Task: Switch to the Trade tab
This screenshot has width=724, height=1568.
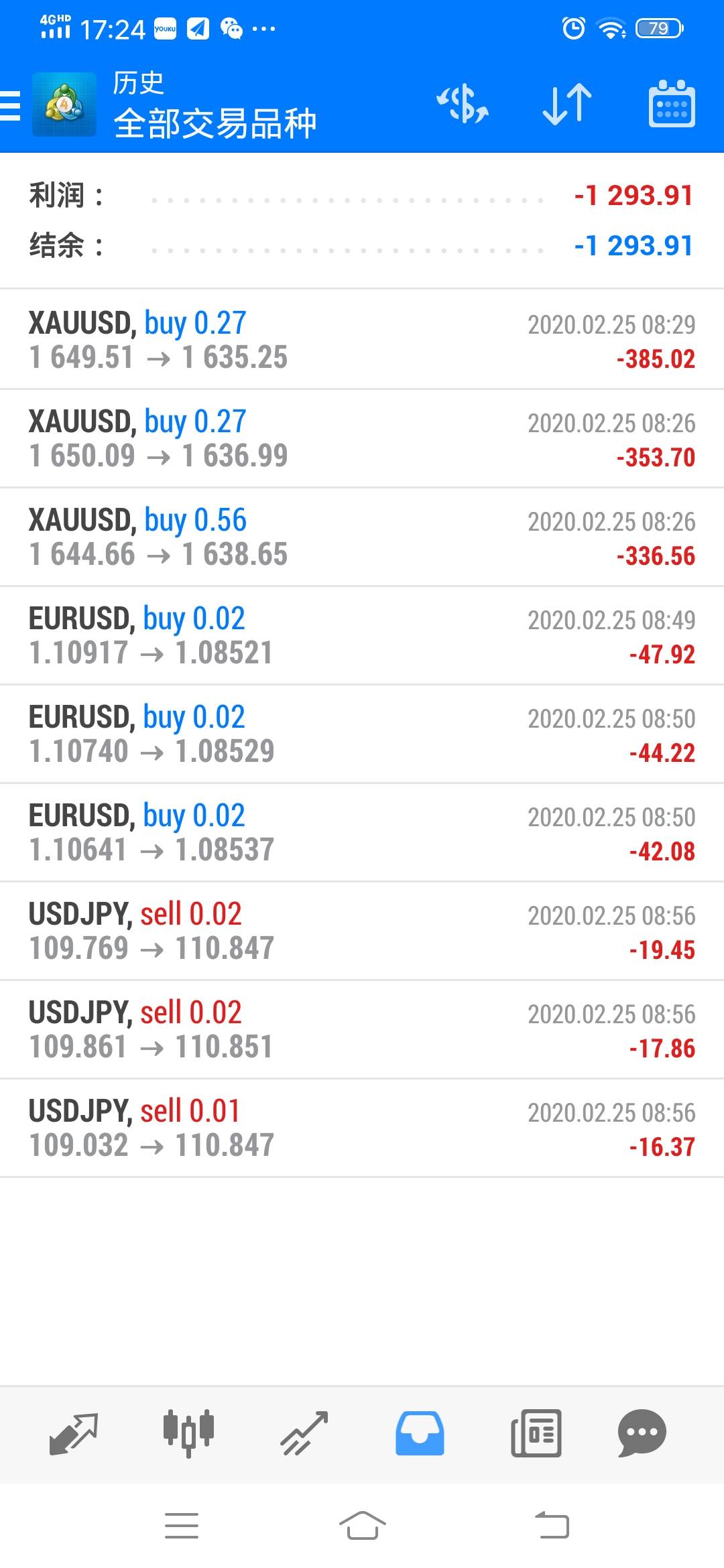Action: [x=304, y=1433]
